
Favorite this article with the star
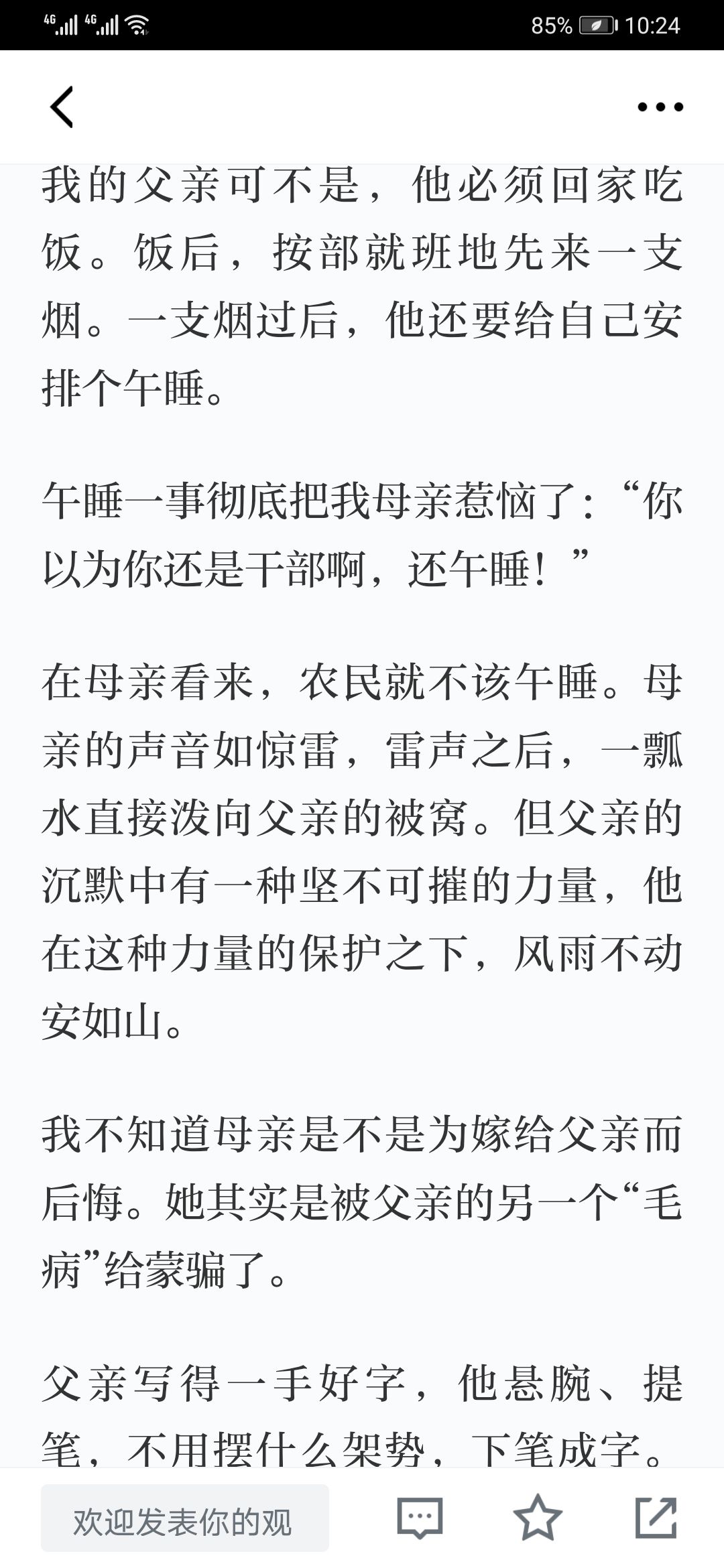(x=538, y=1518)
